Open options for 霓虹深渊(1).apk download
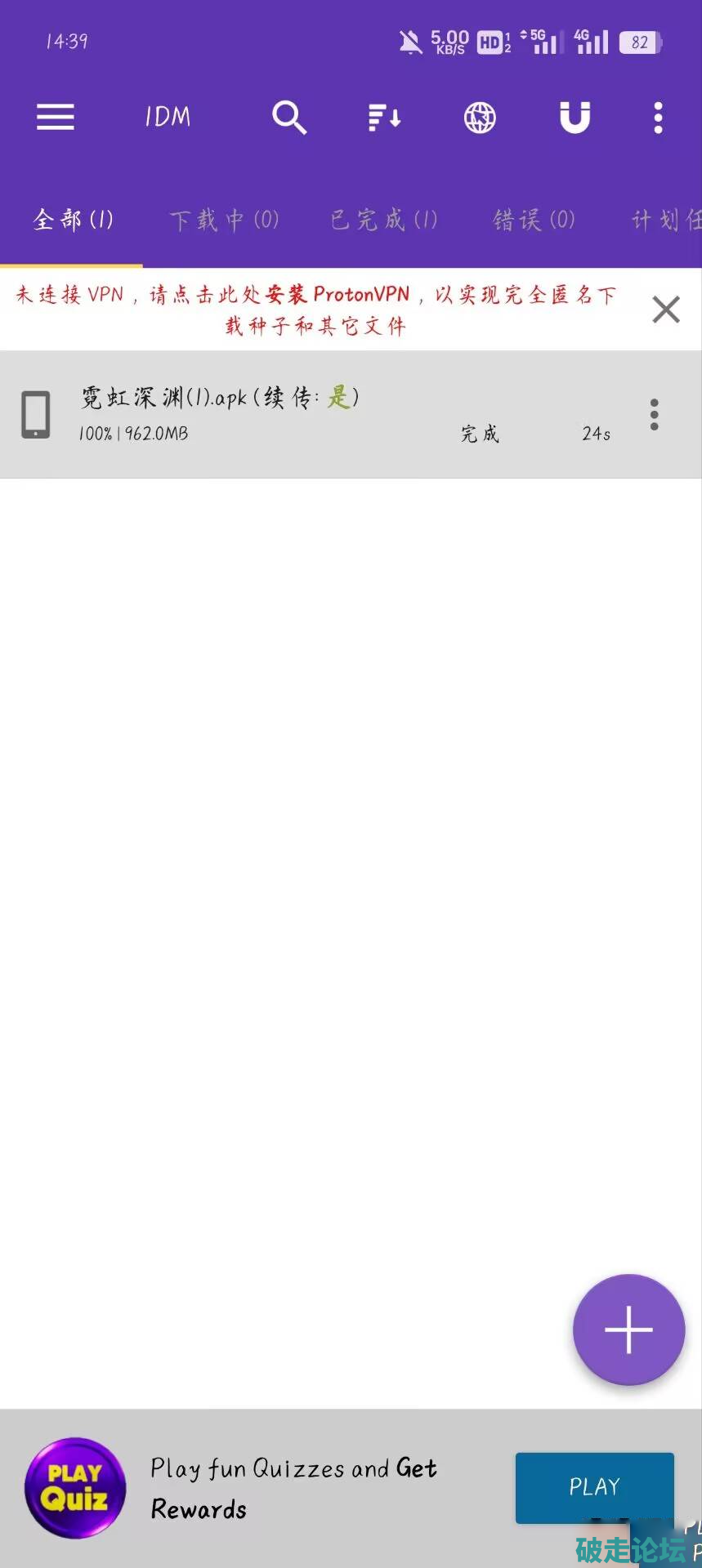This screenshot has width=702, height=1568. coord(654,415)
